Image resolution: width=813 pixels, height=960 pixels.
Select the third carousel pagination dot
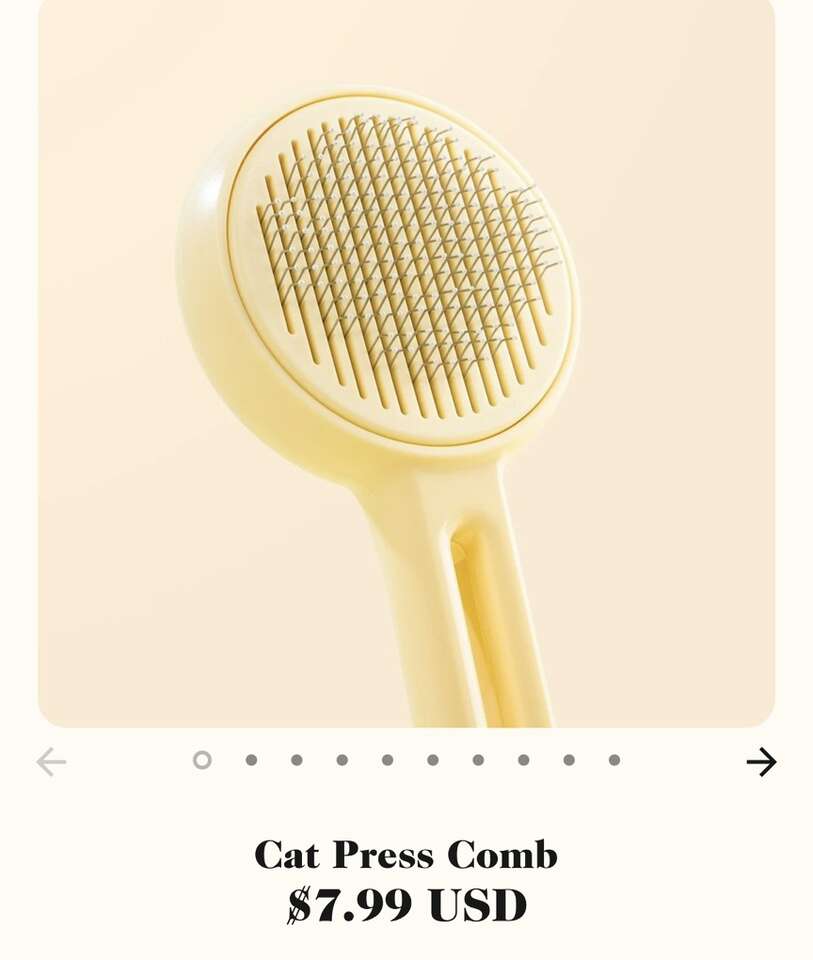tap(297, 760)
